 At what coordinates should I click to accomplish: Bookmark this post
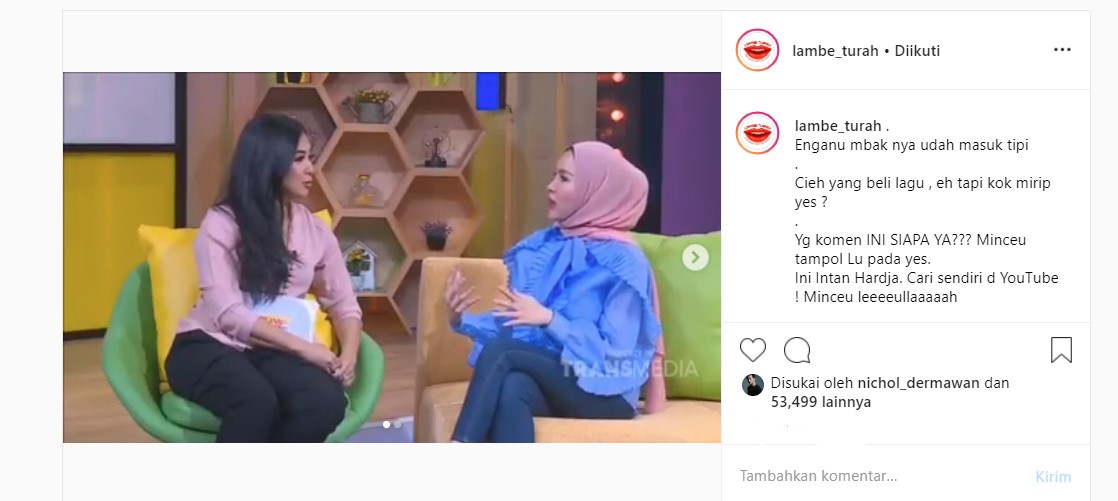point(1061,350)
